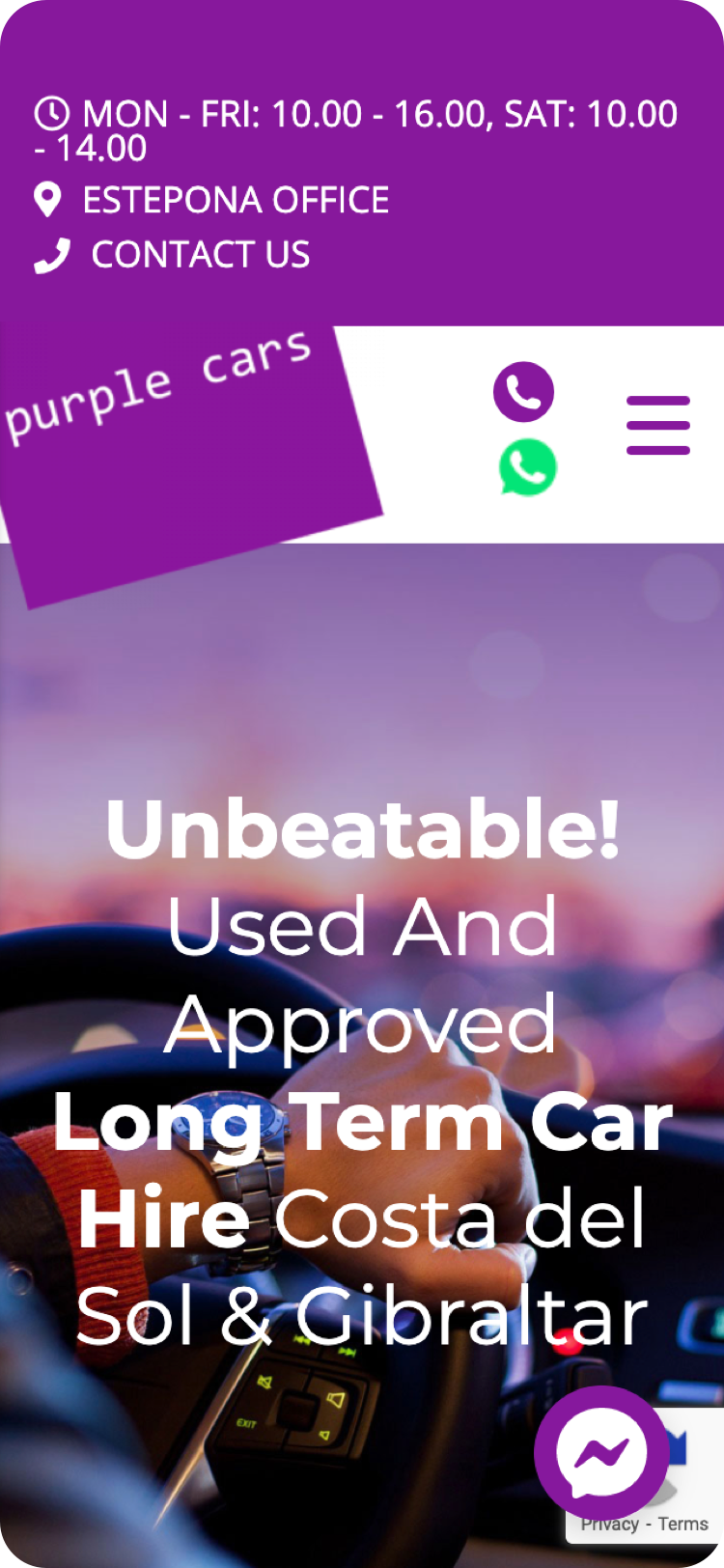Open the Messenger chat bubble

601,1451
